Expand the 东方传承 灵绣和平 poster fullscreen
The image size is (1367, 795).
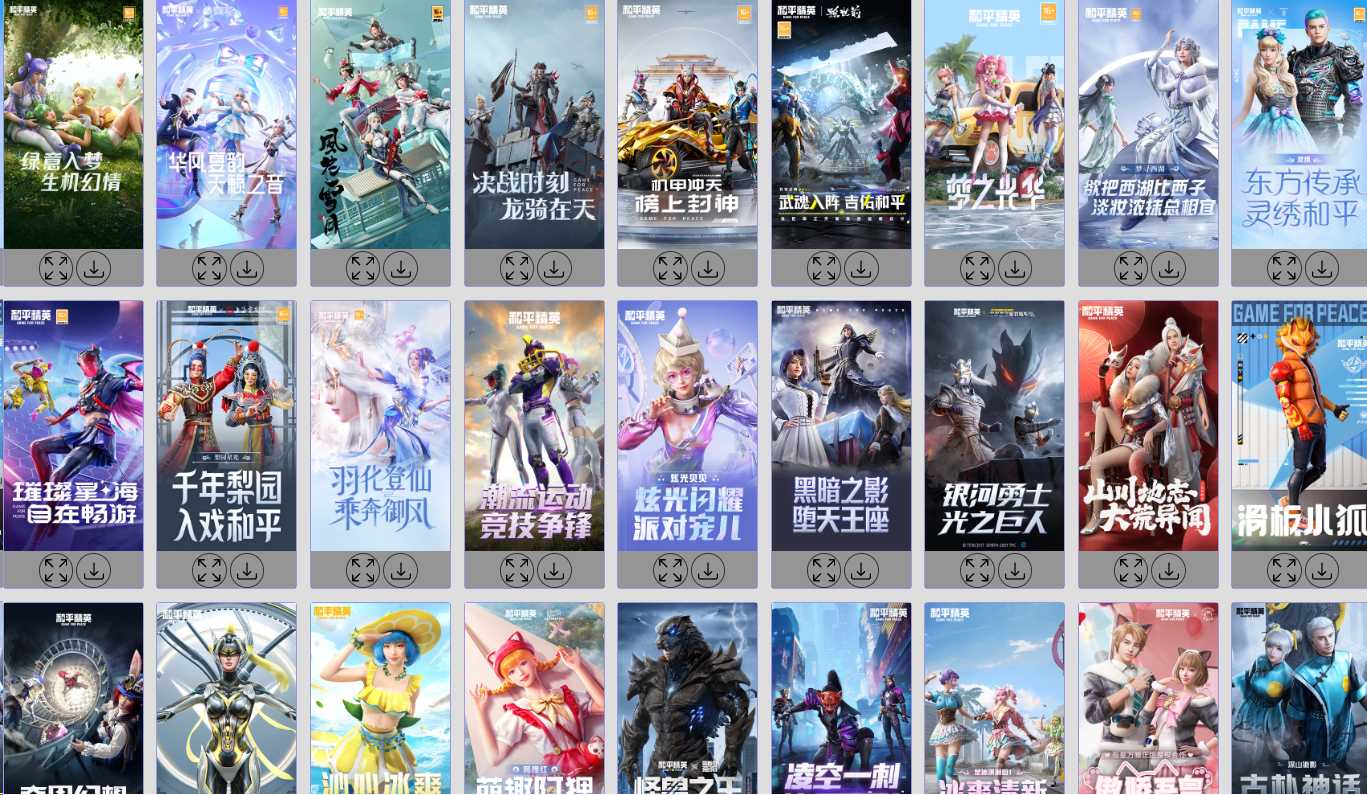[x=1284, y=268]
